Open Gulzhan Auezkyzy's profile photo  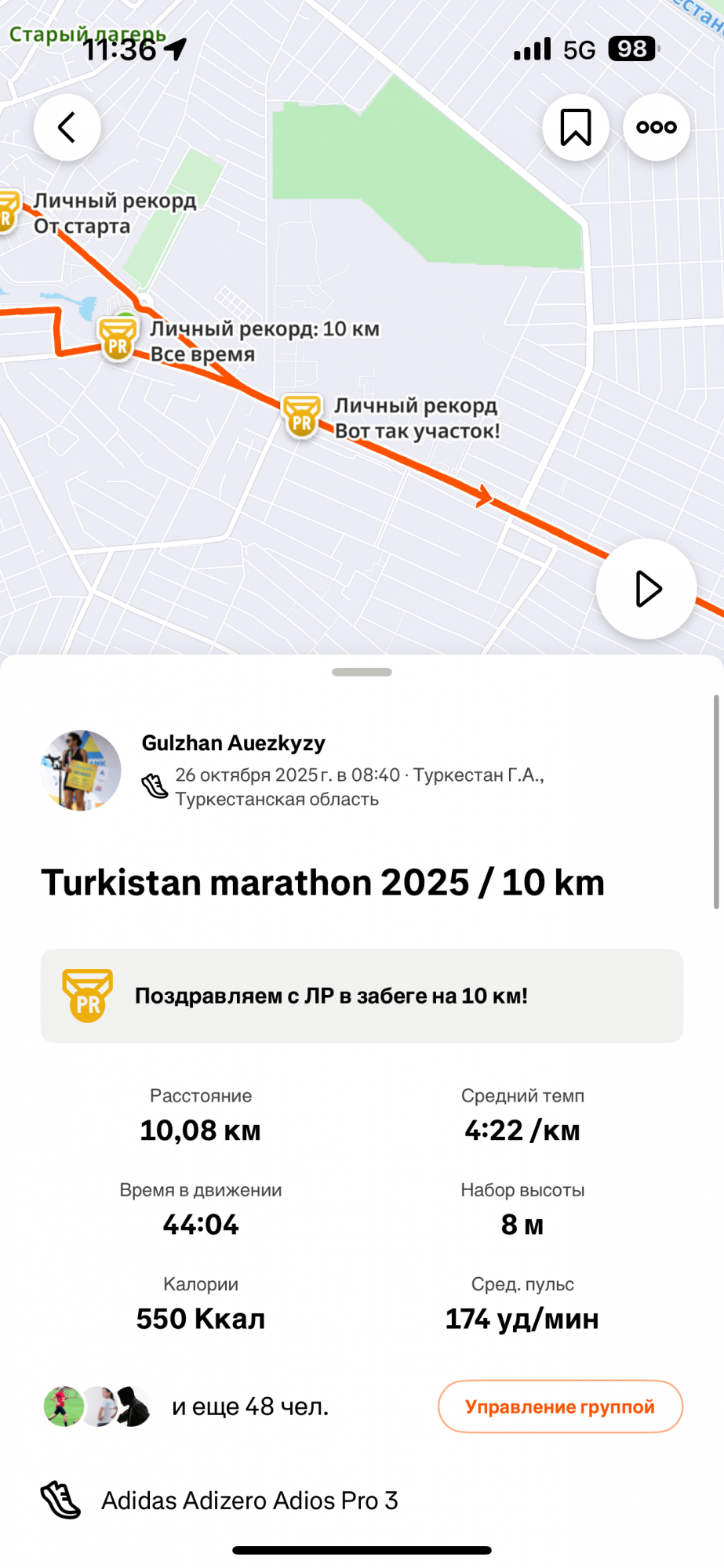pos(81,771)
